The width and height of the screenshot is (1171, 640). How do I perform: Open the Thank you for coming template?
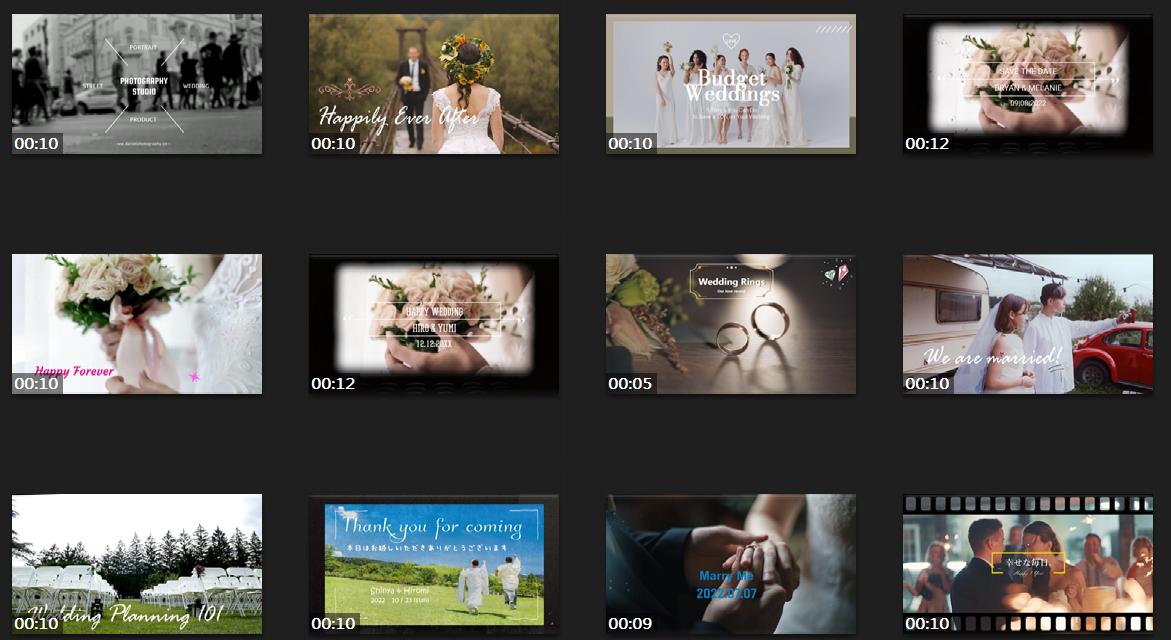point(433,564)
